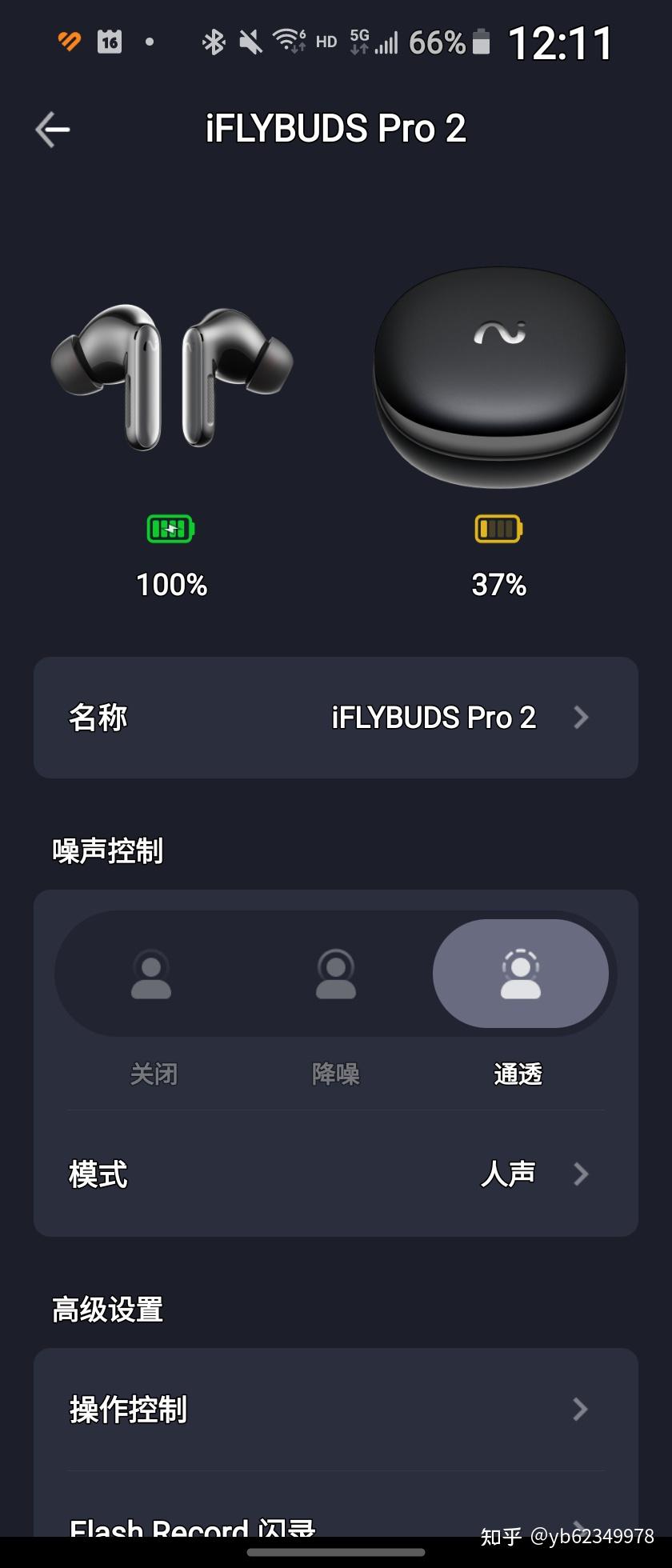Activate 通透 transparency mode
Viewport: 672px width, 1568px height.
(518, 1074)
